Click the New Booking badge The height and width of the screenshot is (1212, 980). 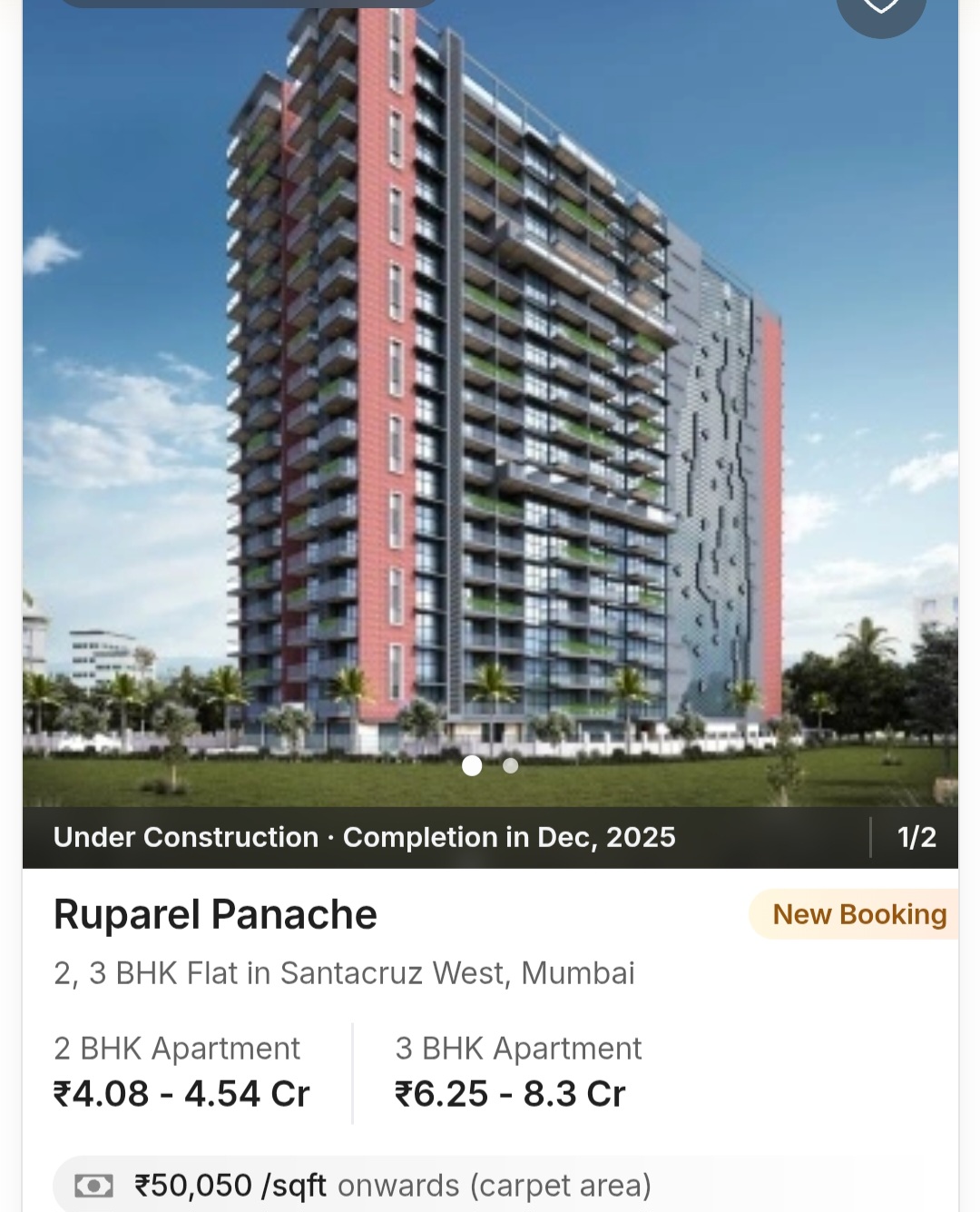click(x=857, y=914)
